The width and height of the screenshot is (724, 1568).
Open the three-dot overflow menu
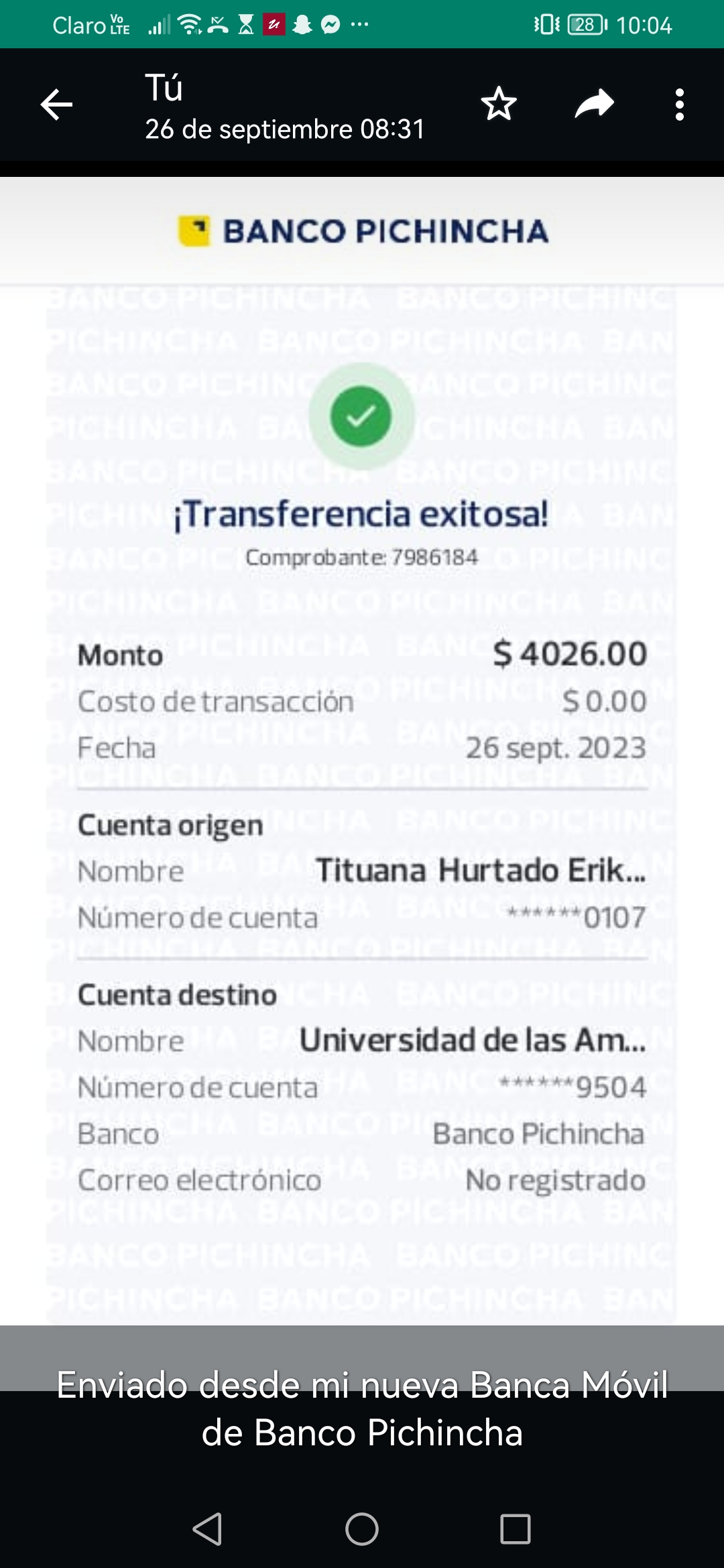(679, 105)
